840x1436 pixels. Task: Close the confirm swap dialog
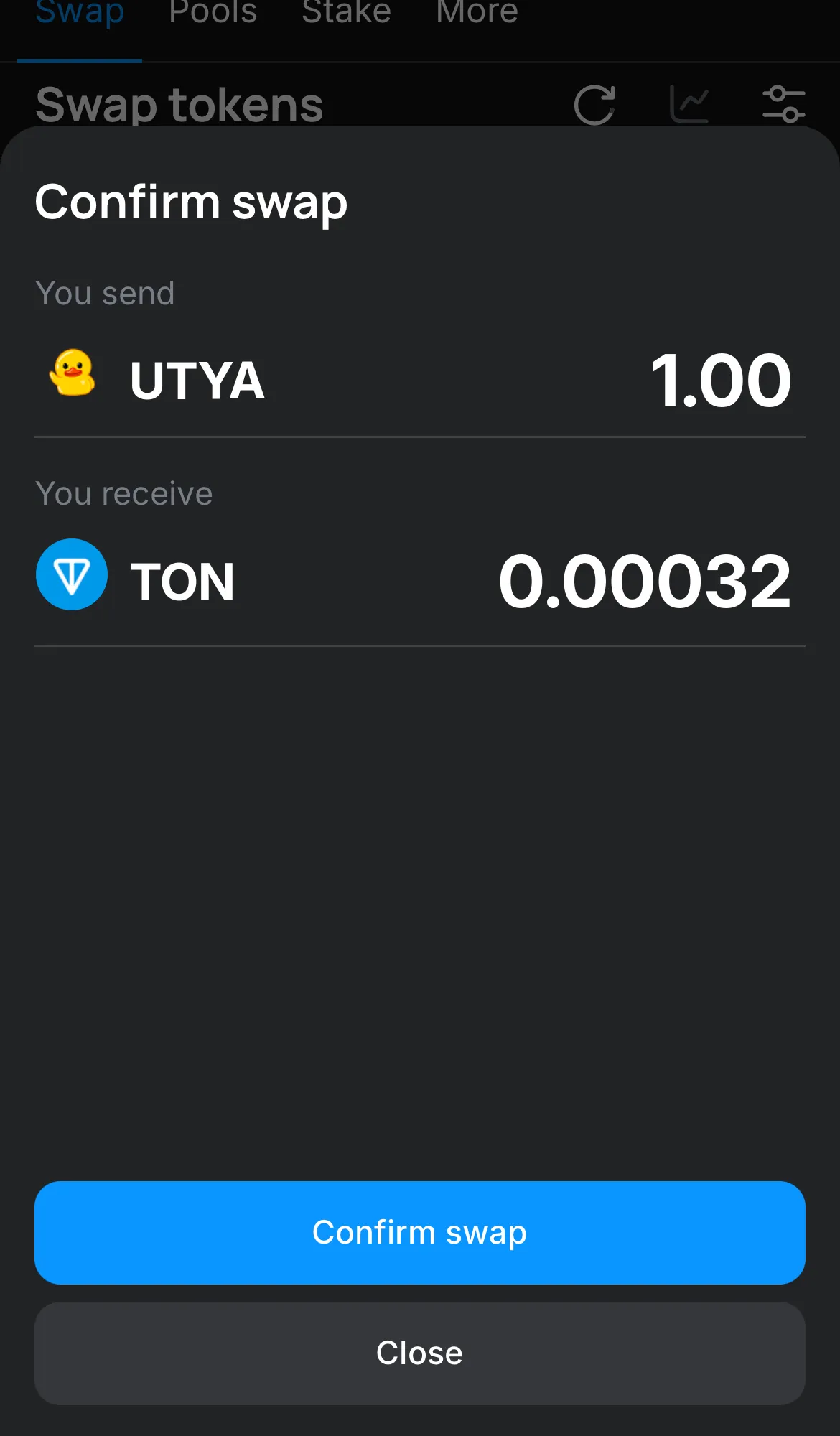tap(419, 1353)
